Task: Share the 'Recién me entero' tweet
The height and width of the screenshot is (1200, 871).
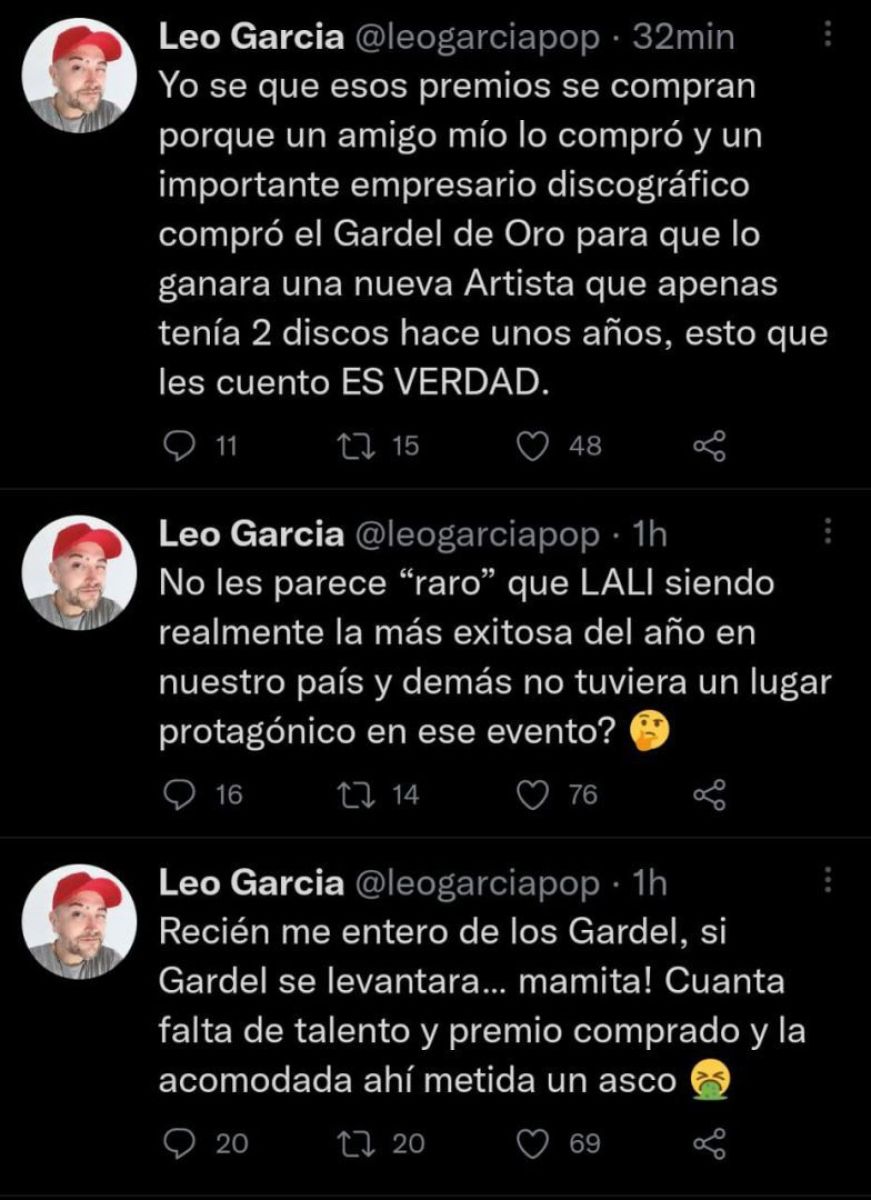Action: click(709, 1142)
